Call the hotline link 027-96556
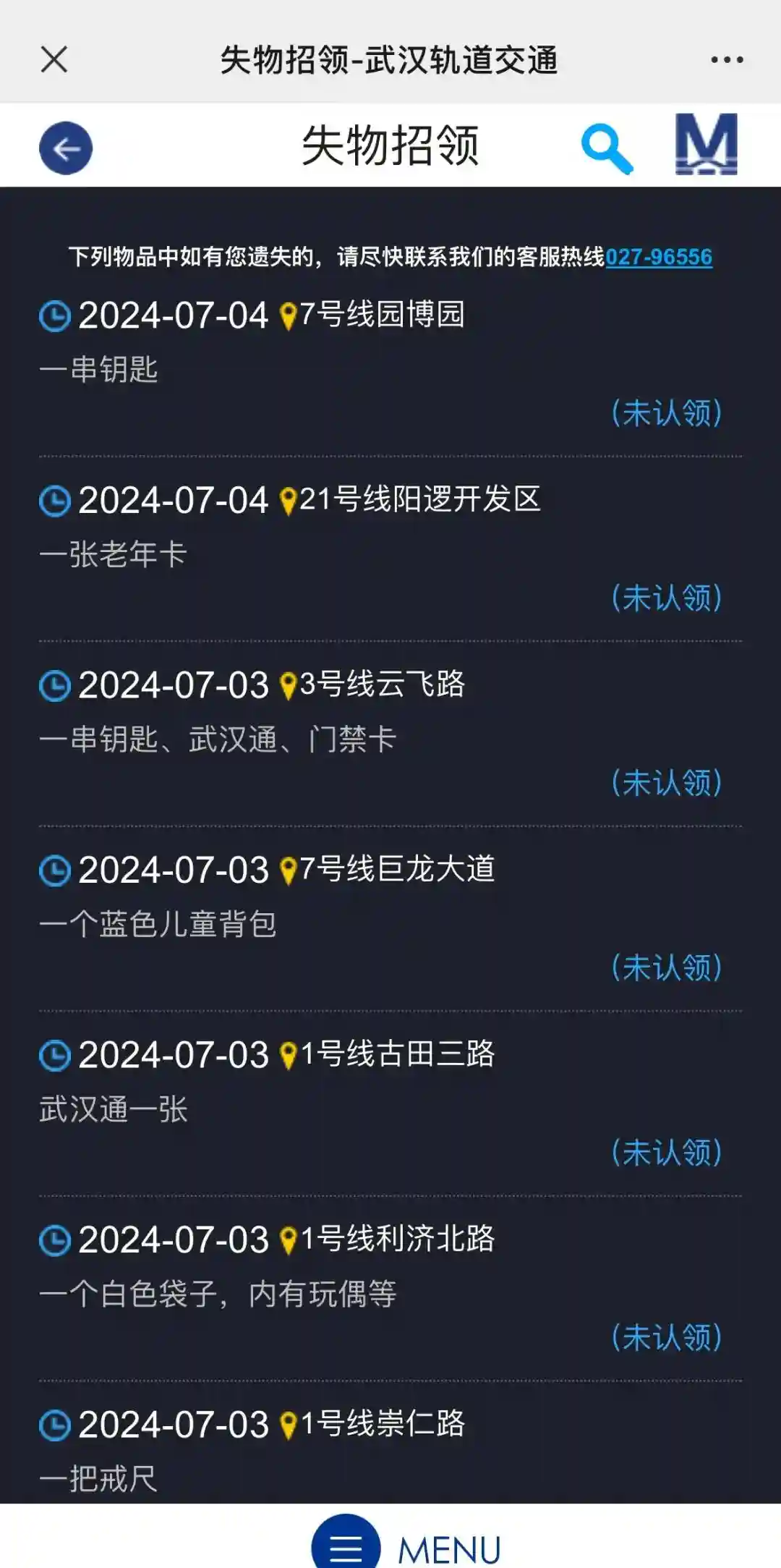 [659, 257]
